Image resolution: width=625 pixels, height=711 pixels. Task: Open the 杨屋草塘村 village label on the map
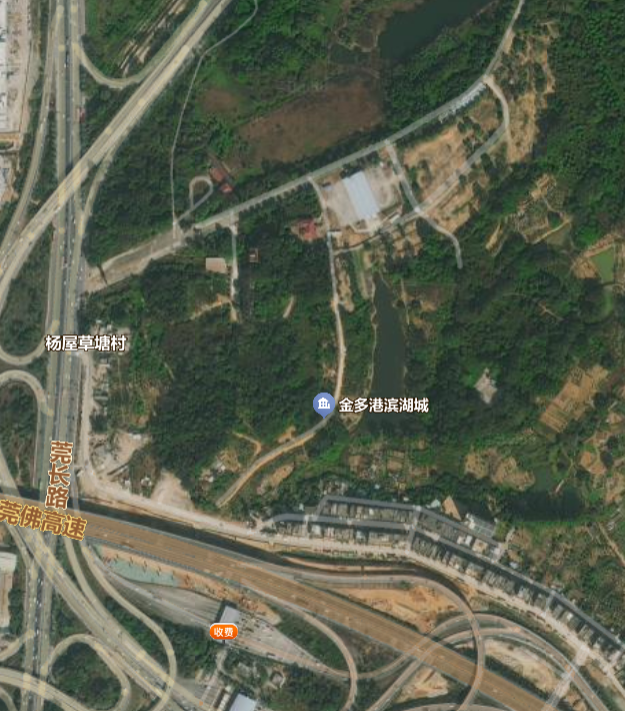(x=87, y=343)
